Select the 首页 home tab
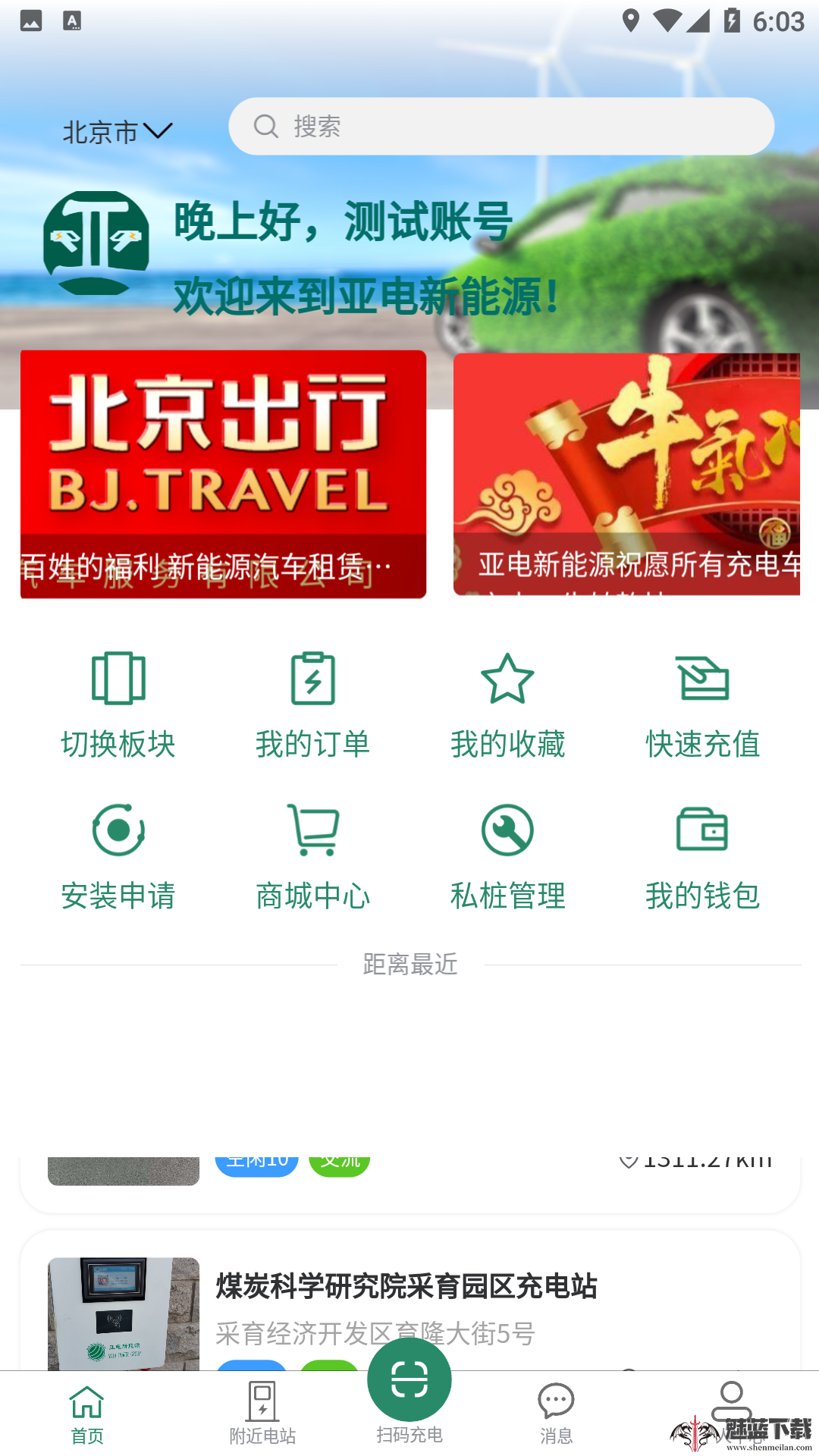The width and height of the screenshot is (819, 1456). [87, 1414]
